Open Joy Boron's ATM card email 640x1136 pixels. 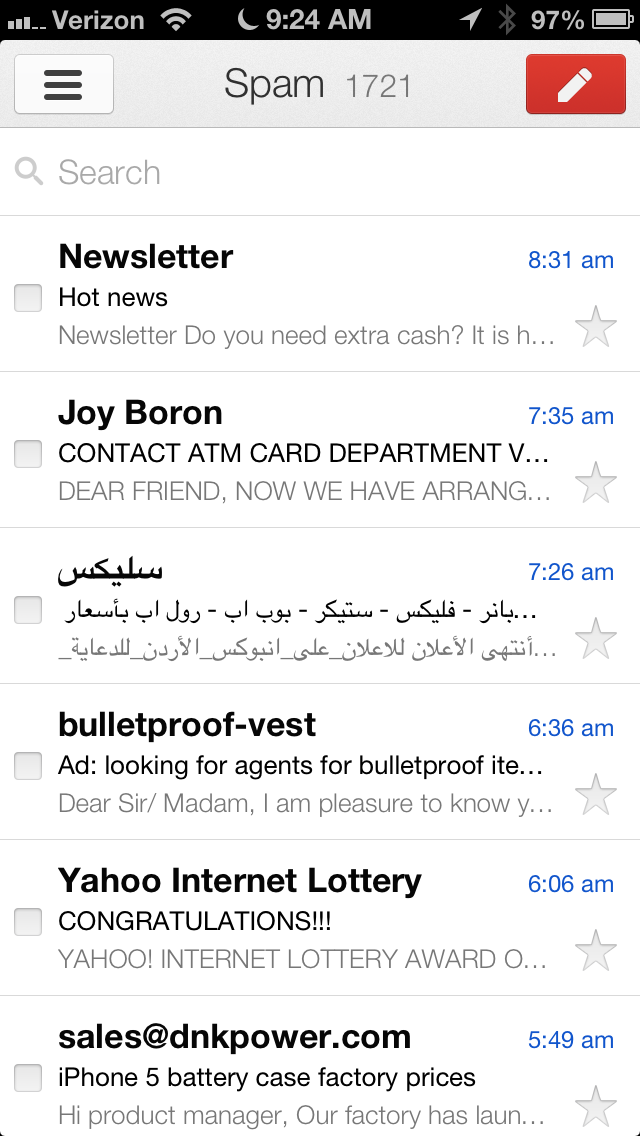(x=320, y=450)
